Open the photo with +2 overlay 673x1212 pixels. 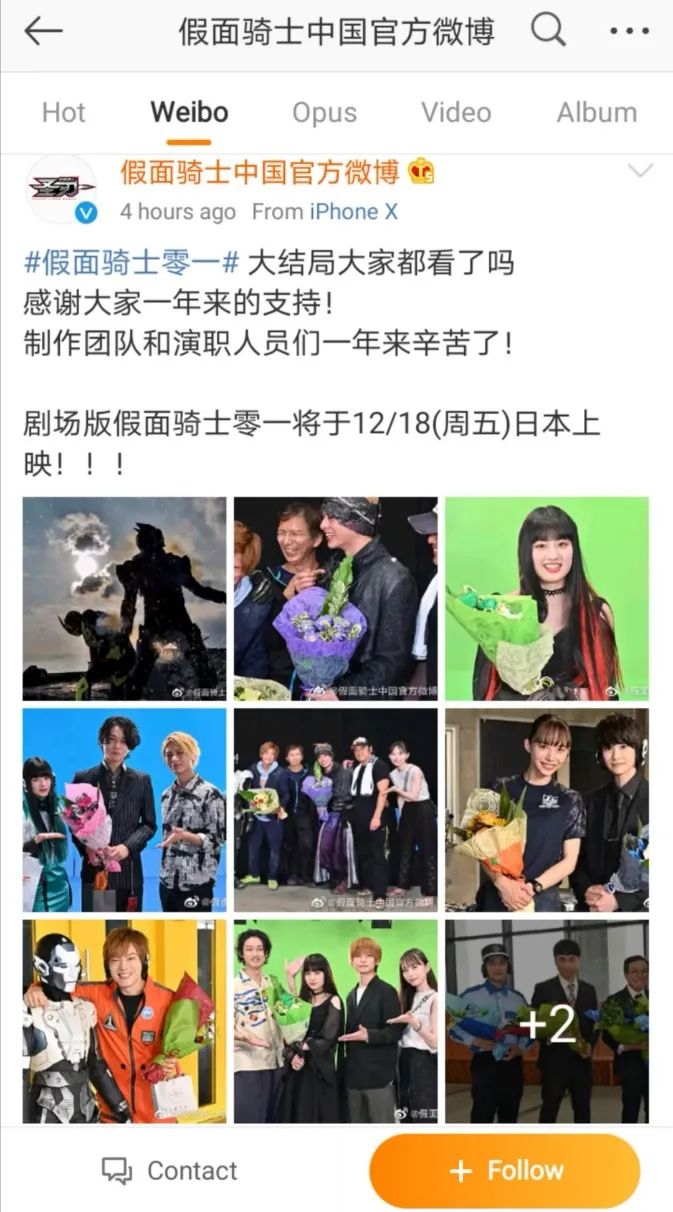coord(547,1022)
